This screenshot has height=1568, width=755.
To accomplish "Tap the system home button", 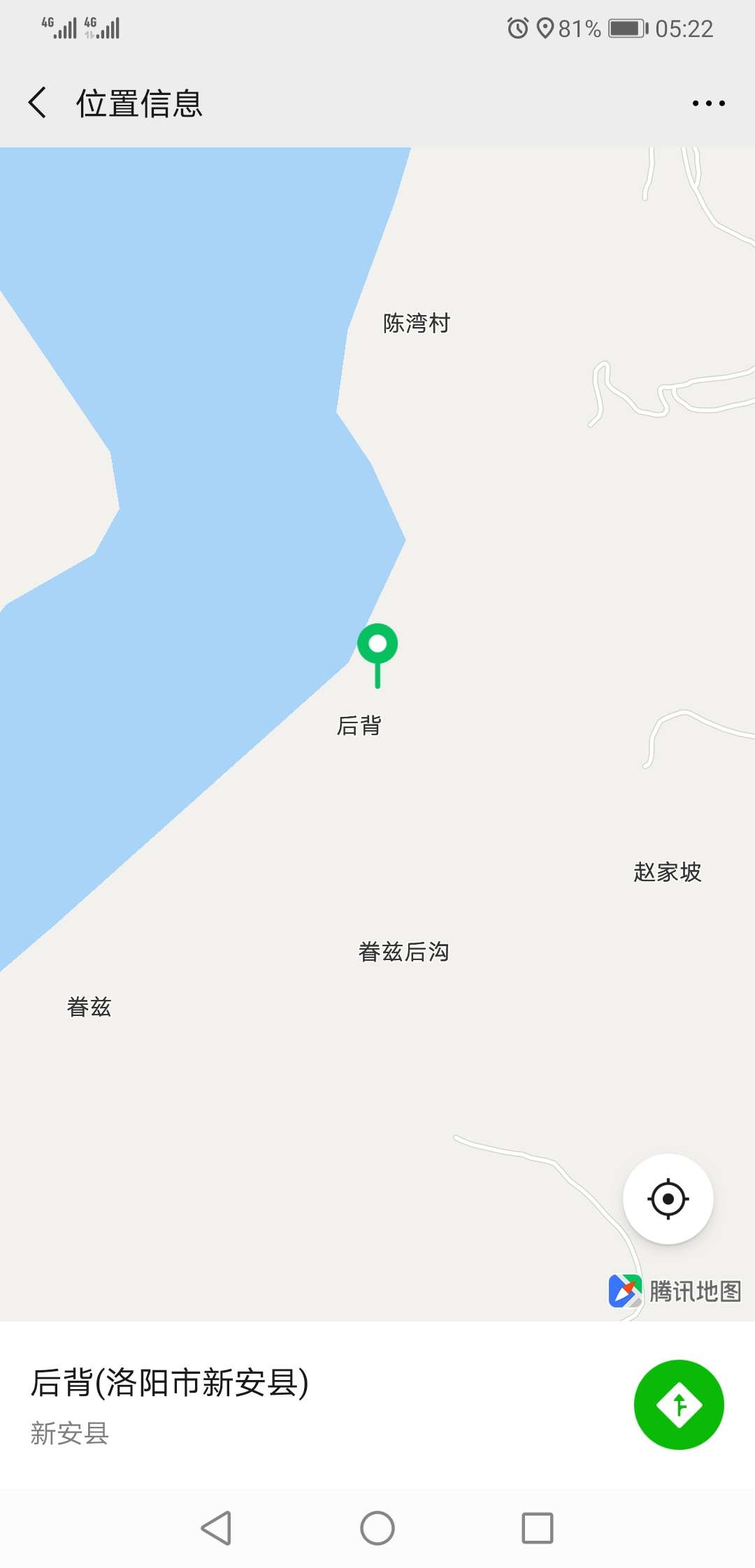I will click(377, 1527).
